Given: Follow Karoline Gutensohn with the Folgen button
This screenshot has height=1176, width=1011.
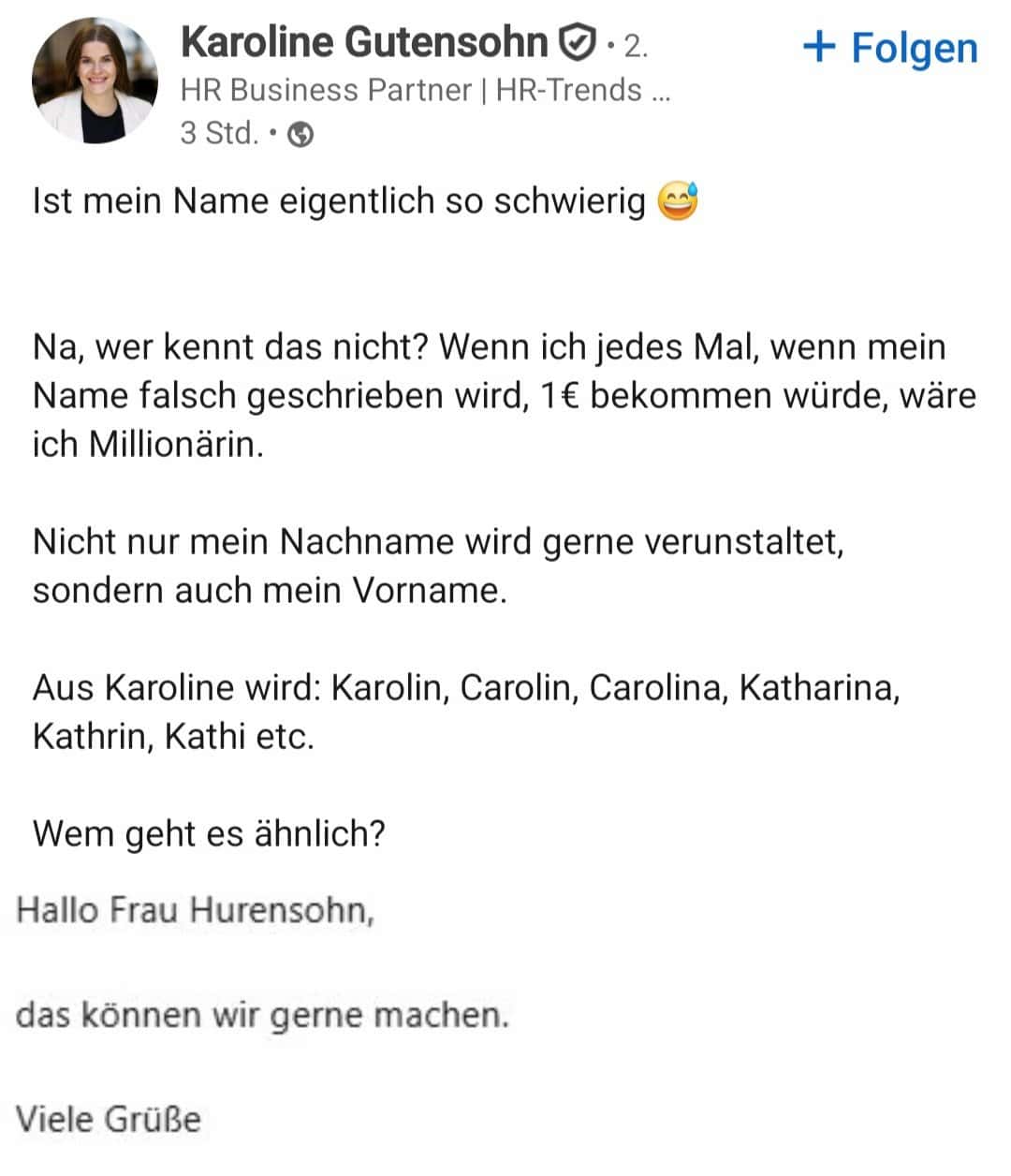Looking at the screenshot, I should 890,47.
